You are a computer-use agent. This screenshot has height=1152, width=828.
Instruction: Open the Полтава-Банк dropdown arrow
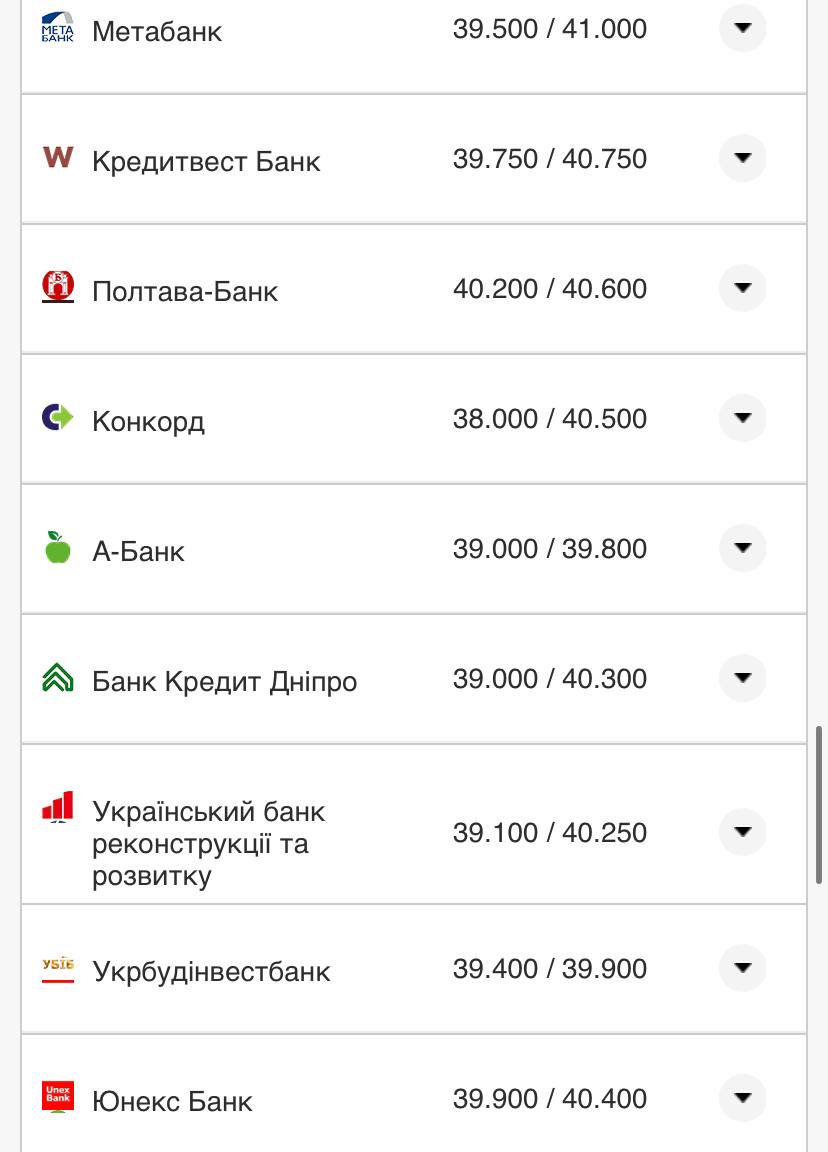pos(742,288)
